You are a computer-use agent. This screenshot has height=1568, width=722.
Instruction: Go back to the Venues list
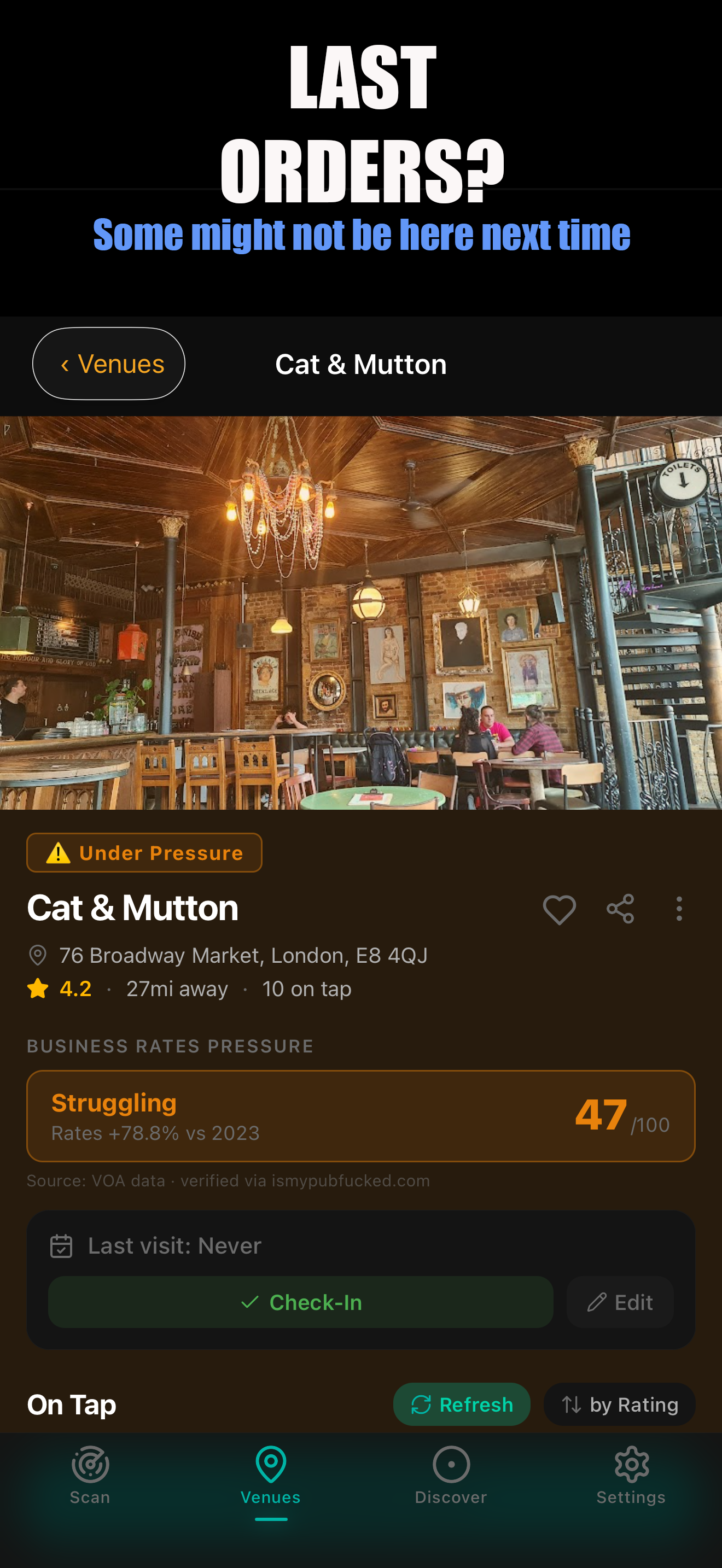point(108,364)
